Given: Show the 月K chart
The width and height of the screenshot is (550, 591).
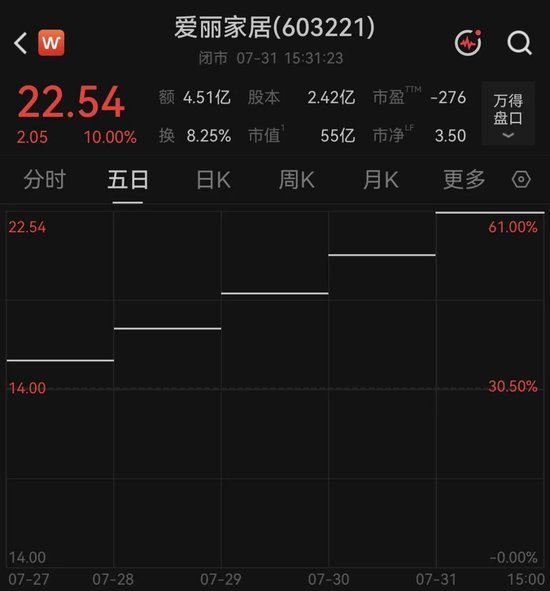Looking at the screenshot, I should point(381,179).
